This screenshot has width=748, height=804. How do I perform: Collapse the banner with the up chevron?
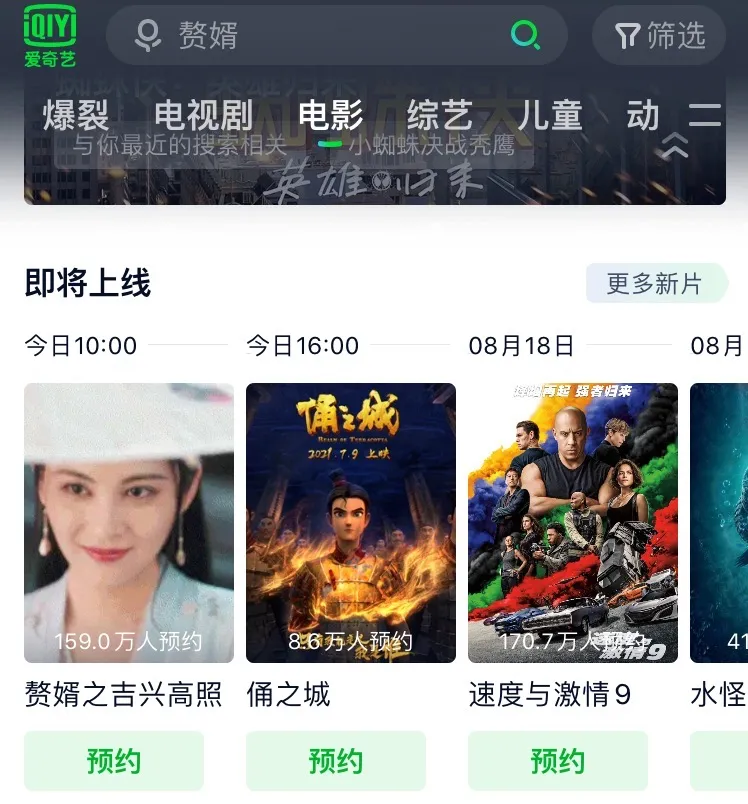coord(676,148)
